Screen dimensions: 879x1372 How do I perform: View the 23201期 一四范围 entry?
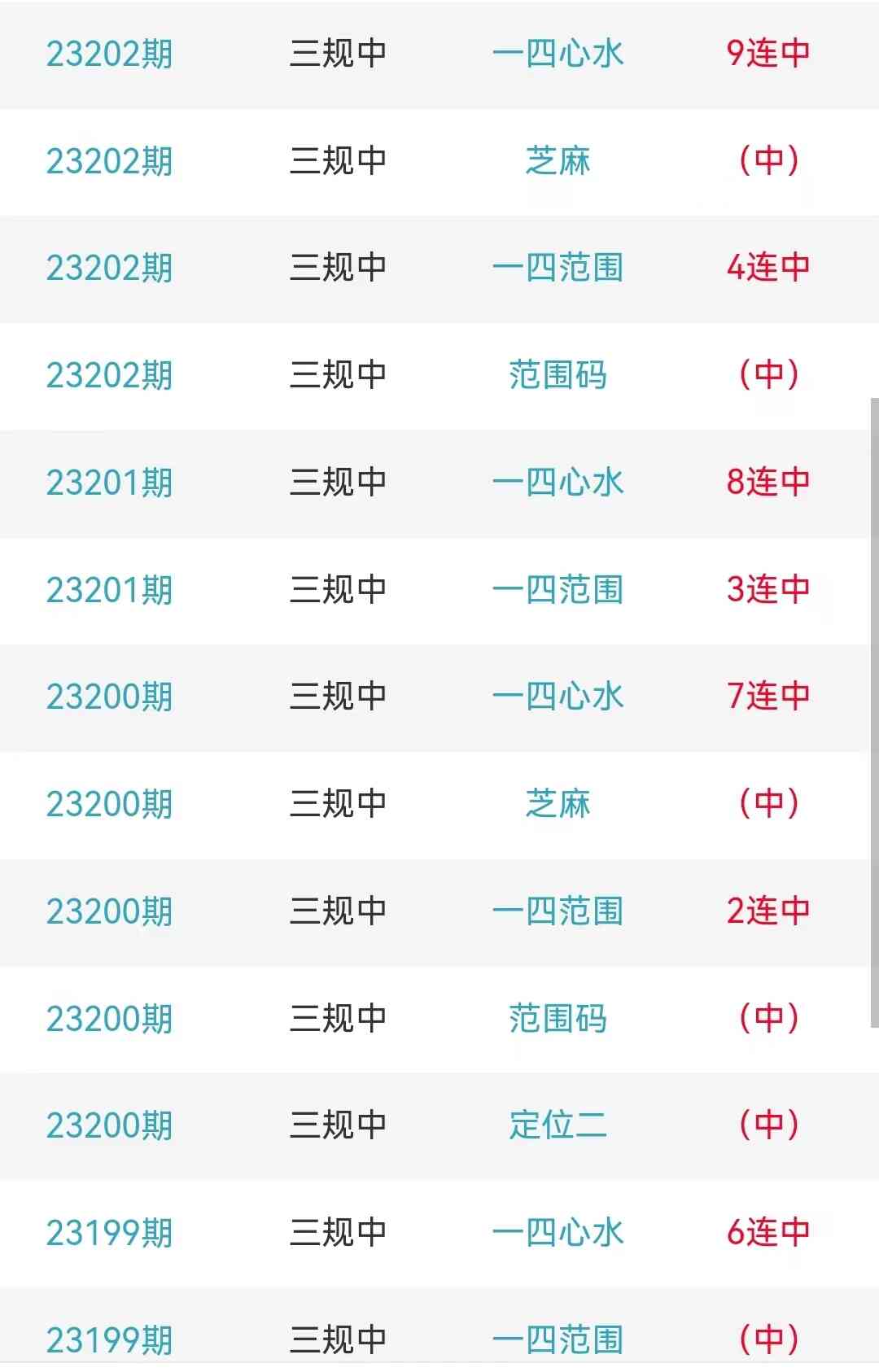tap(558, 590)
